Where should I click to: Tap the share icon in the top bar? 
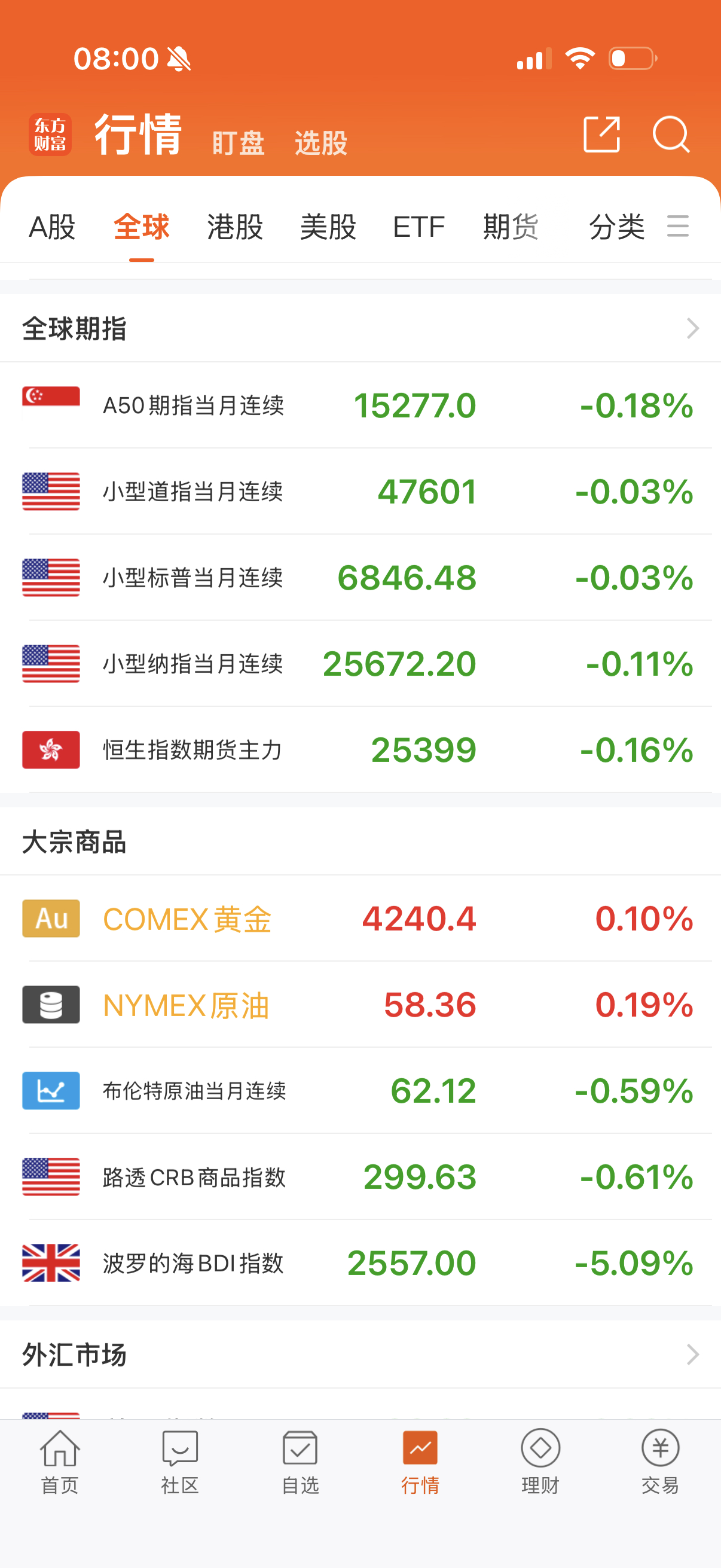coord(602,136)
